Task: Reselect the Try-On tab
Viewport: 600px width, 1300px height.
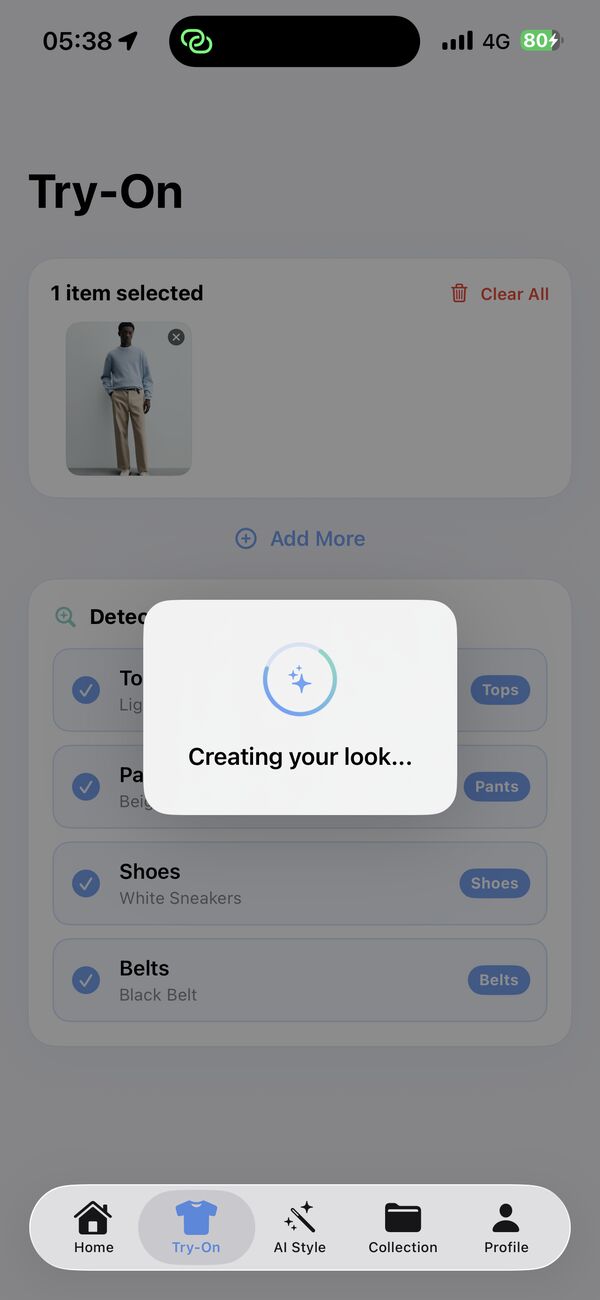Action: pos(196,1228)
